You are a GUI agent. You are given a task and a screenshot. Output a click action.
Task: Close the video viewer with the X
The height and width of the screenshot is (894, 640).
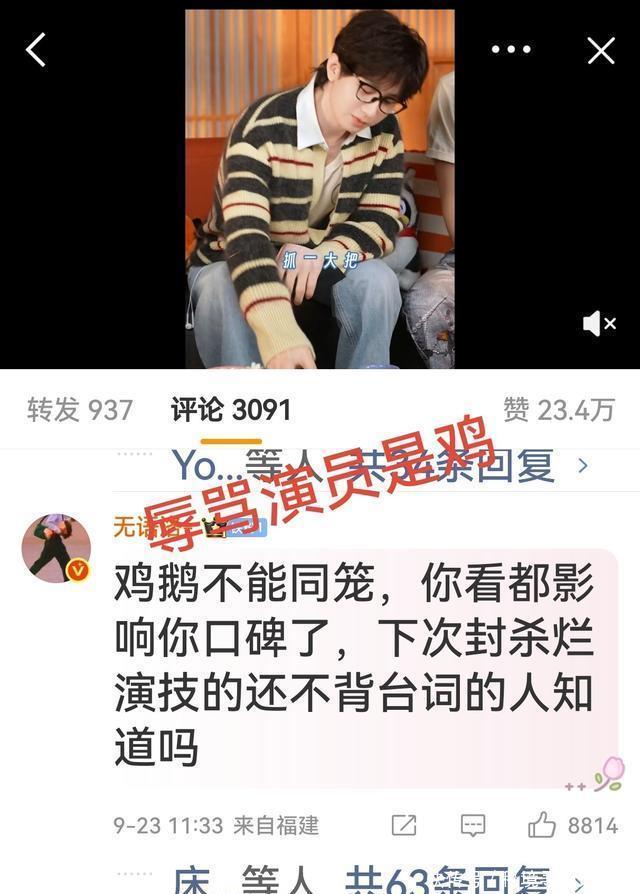[x=601, y=50]
